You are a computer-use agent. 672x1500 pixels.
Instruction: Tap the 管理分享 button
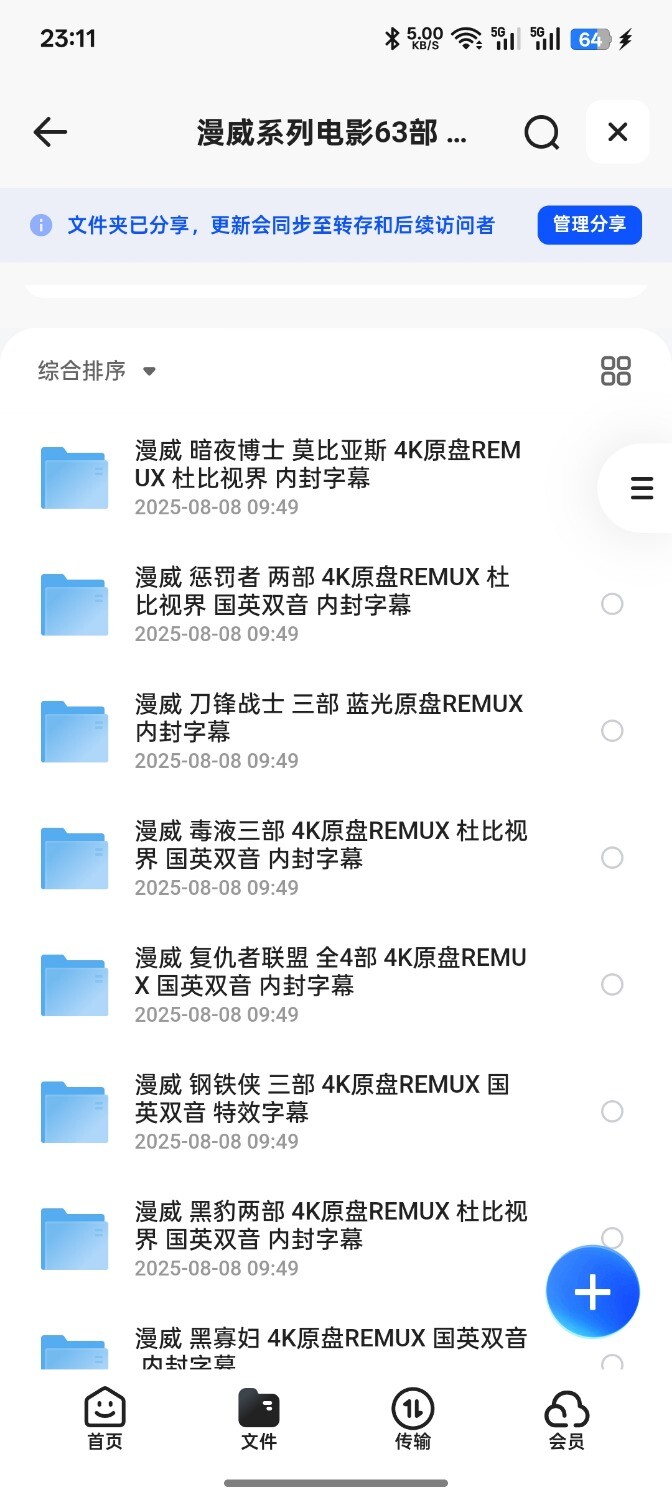coord(589,225)
